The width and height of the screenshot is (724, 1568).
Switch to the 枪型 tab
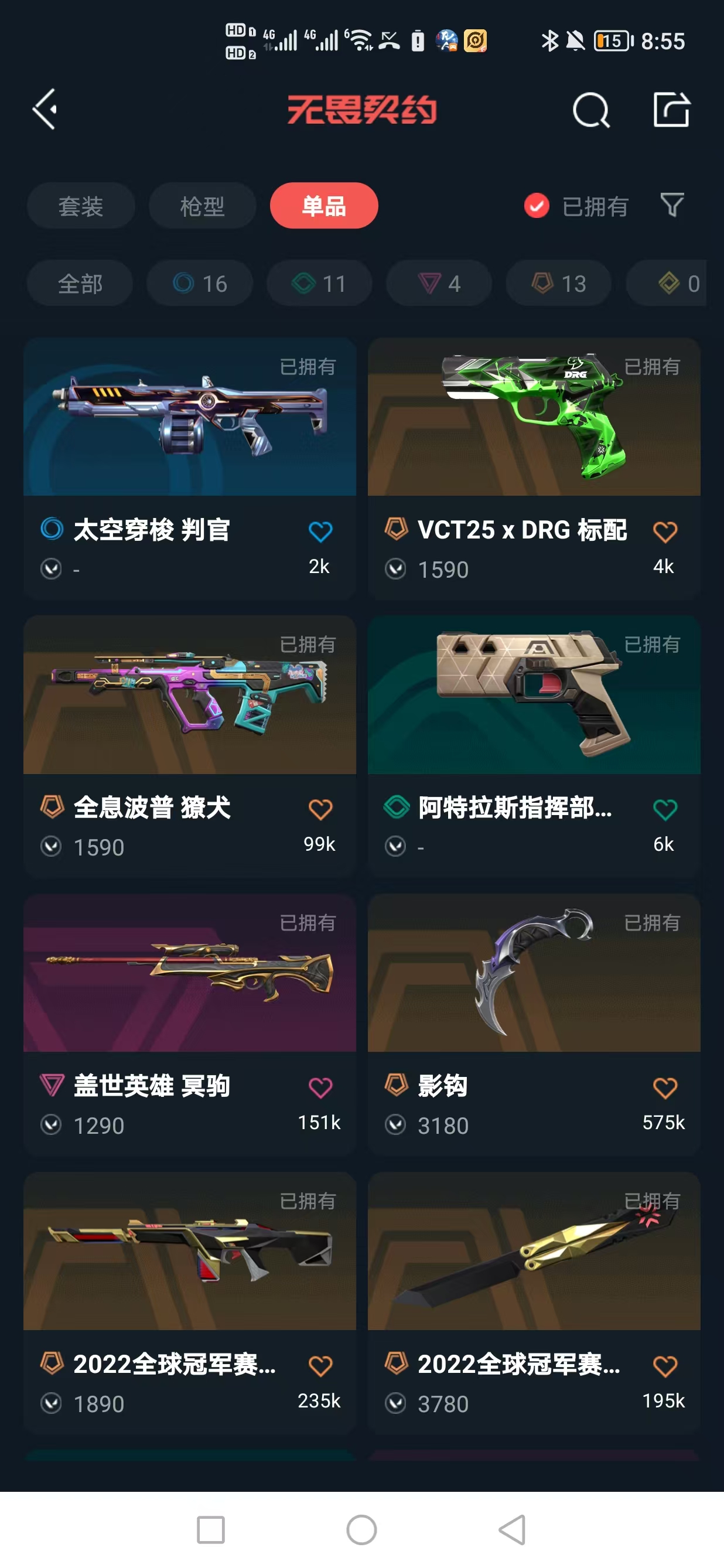(x=203, y=206)
